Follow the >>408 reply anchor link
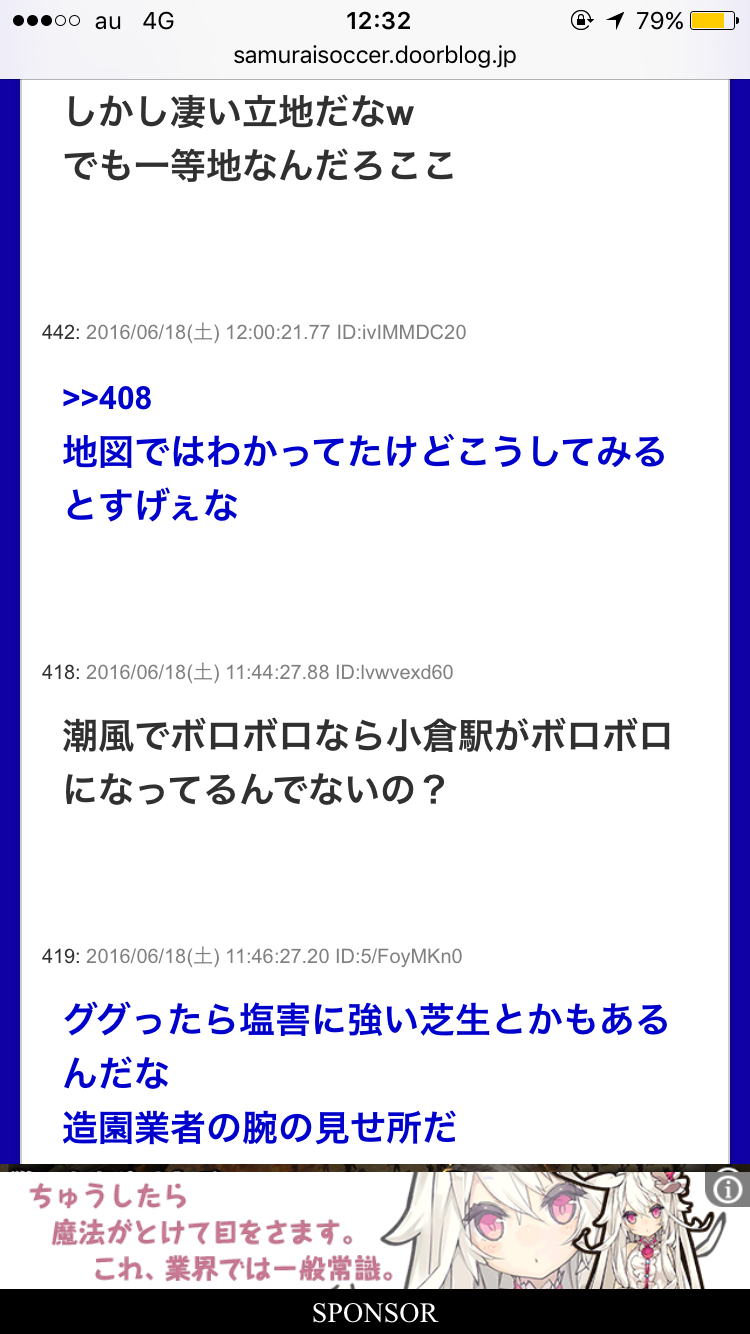The width and height of the screenshot is (750, 1334). click(107, 398)
